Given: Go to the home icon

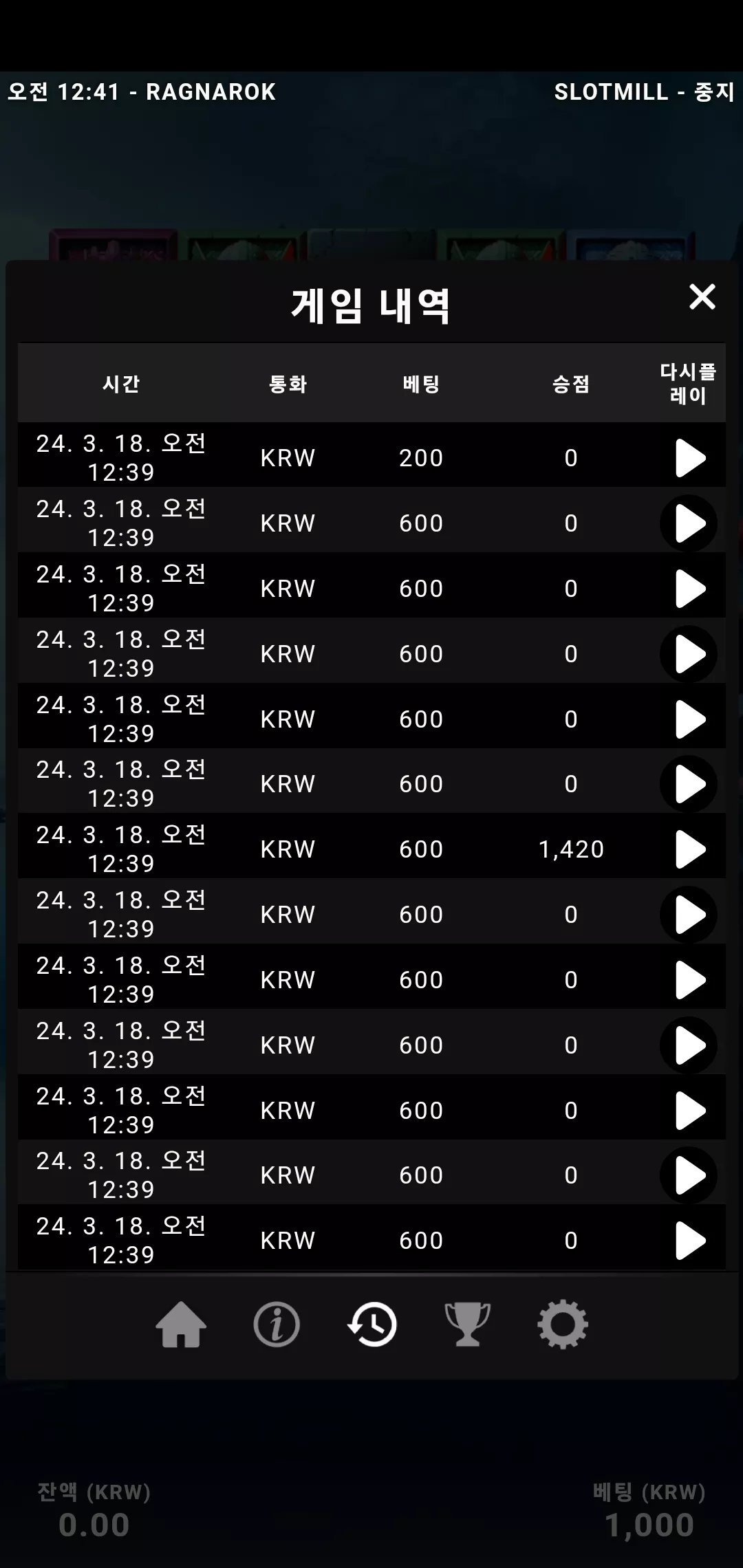Looking at the screenshot, I should [181, 1323].
